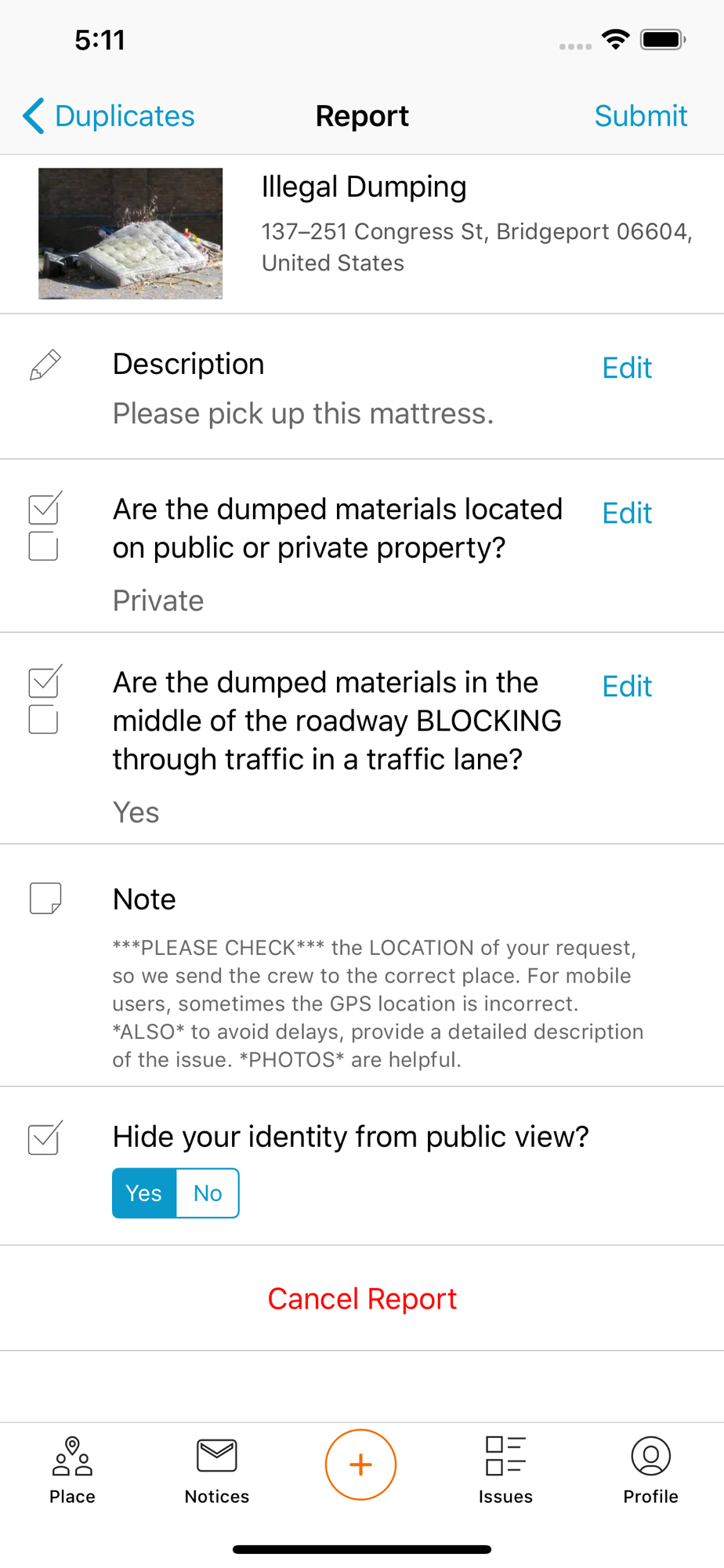Screen dimensions: 724x1568
Task: Cancel the report
Action: point(362,1299)
